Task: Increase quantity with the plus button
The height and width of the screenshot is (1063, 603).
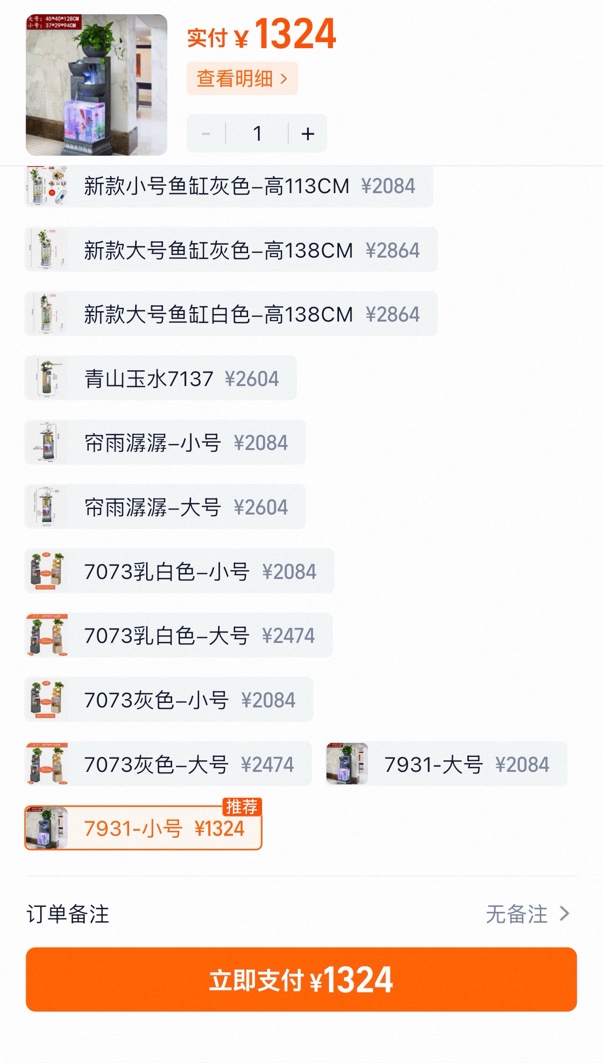Action: [x=307, y=133]
